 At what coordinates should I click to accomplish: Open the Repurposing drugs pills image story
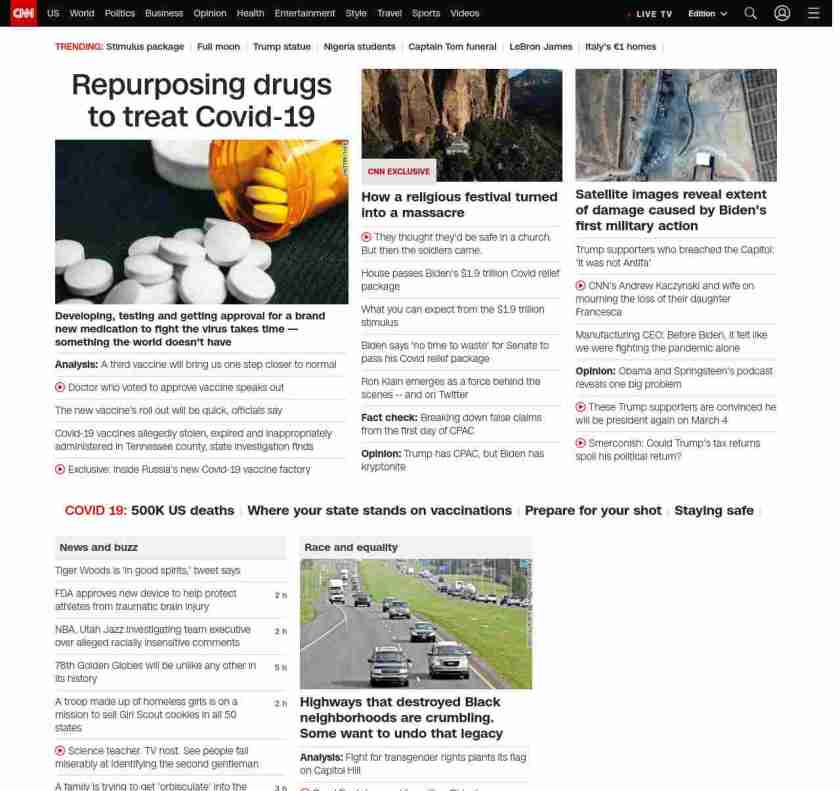click(x=201, y=221)
